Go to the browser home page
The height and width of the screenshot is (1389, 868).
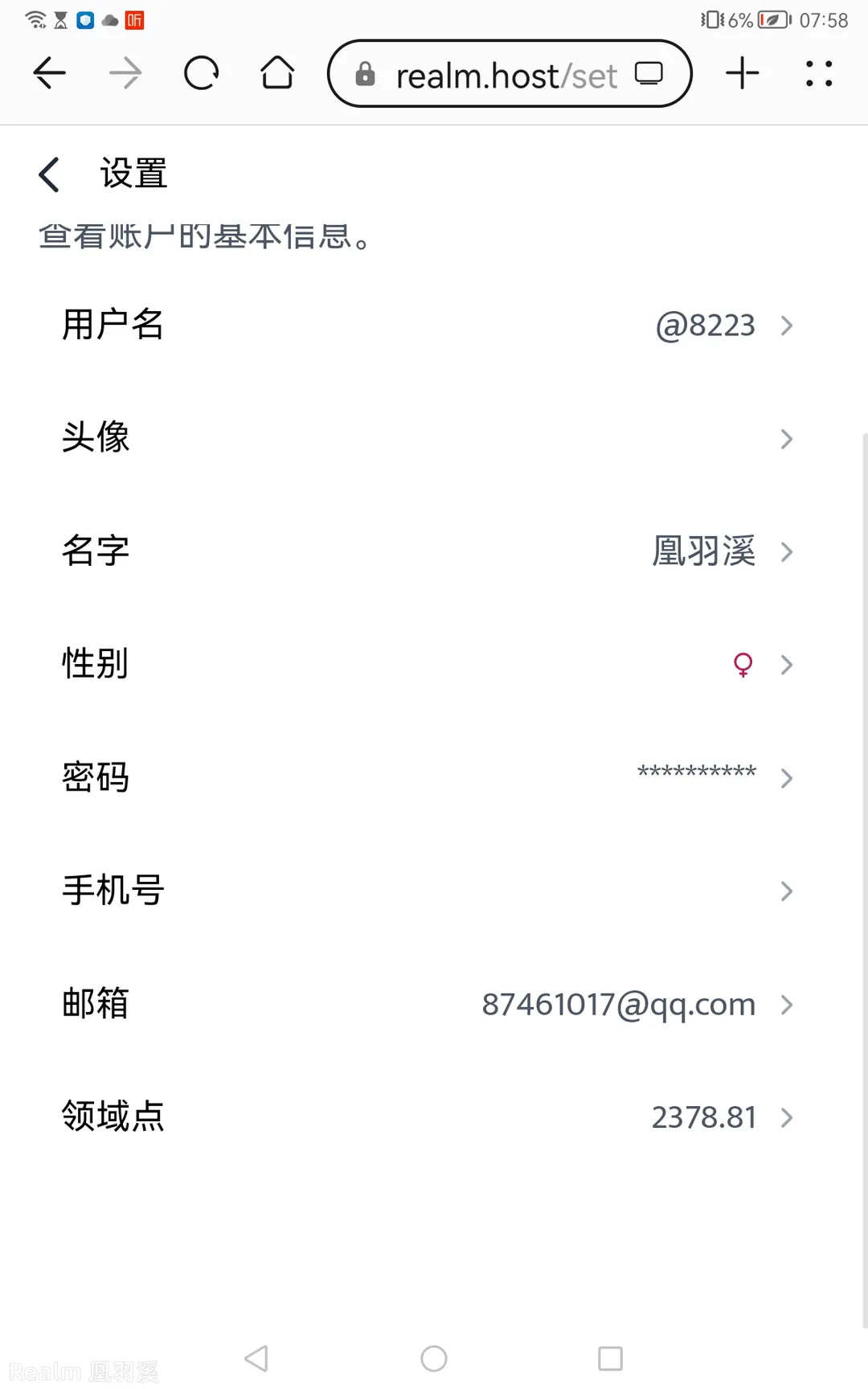point(277,74)
